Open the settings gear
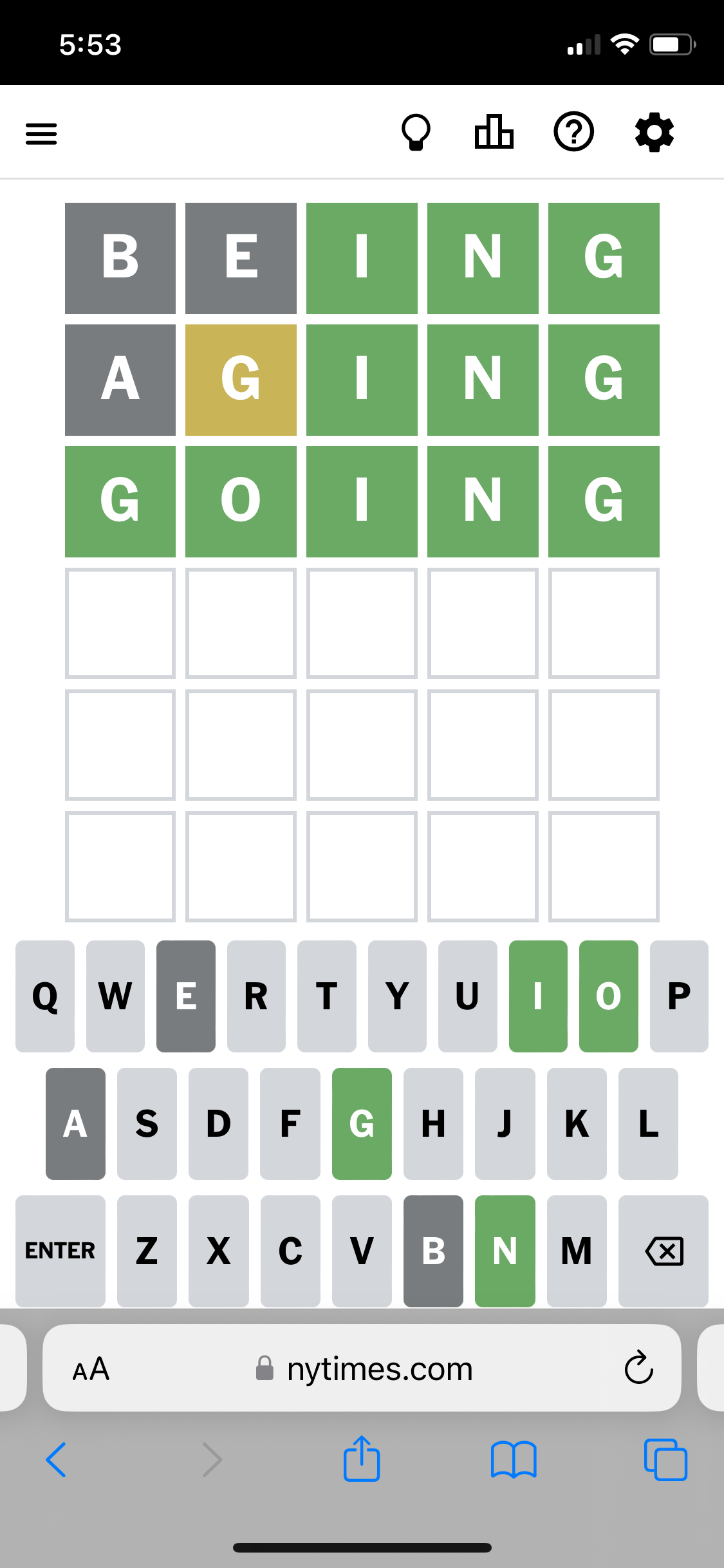 [654, 133]
